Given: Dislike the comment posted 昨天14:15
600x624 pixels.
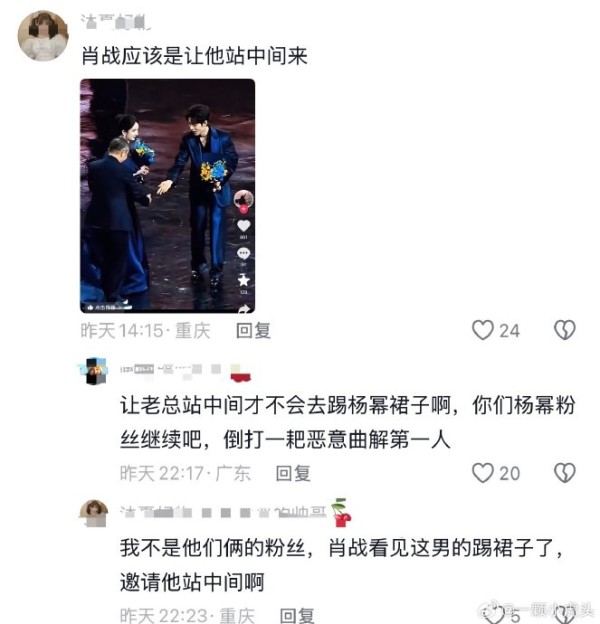Looking at the screenshot, I should (x=565, y=330).
